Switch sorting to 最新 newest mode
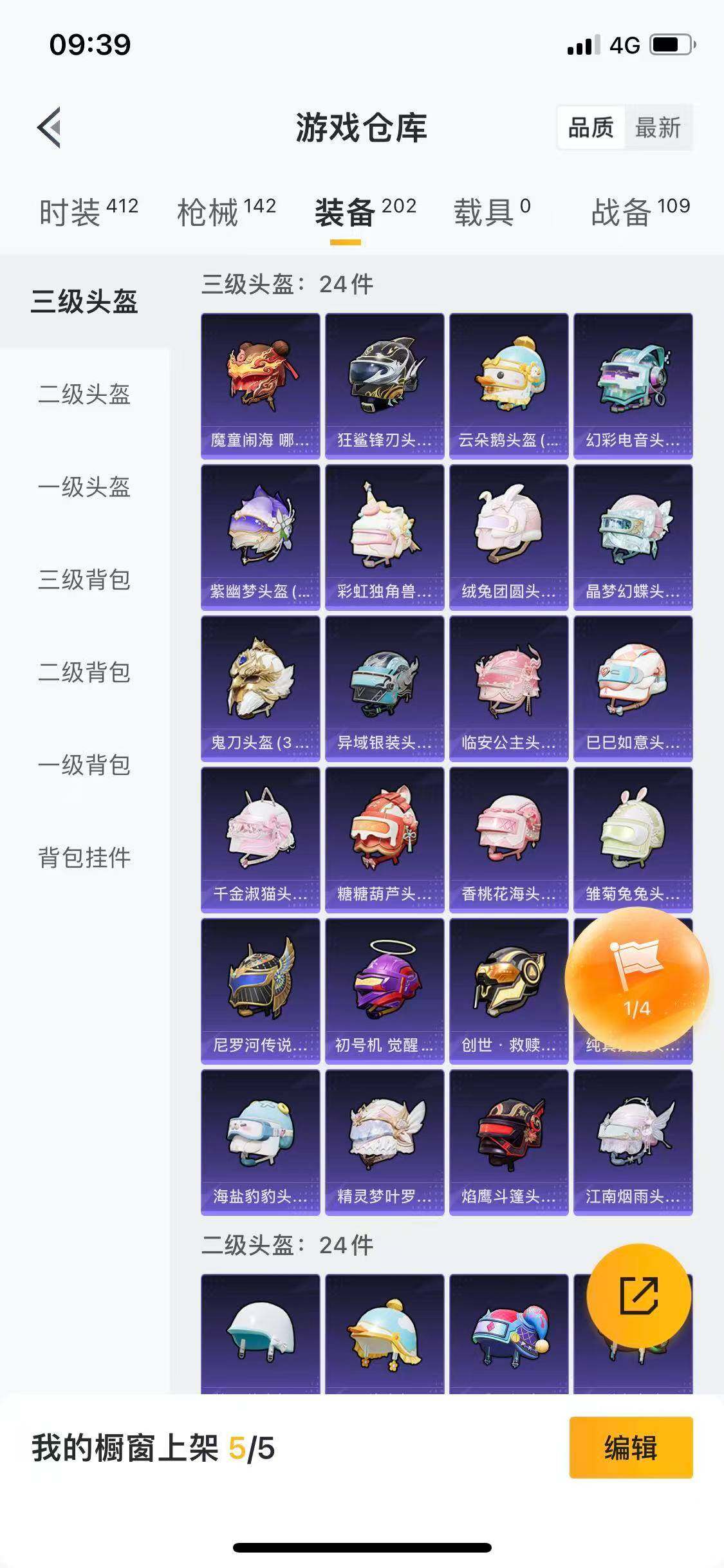The image size is (724, 1568). click(x=658, y=128)
